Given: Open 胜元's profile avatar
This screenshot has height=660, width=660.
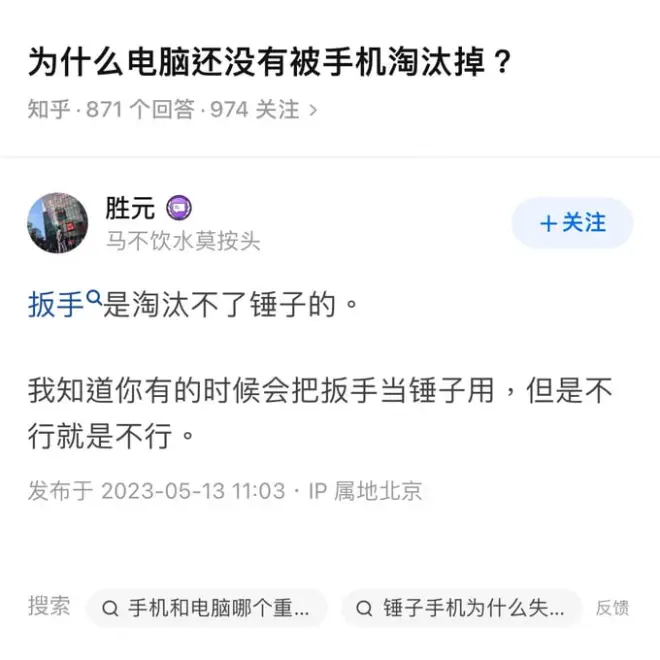Looking at the screenshot, I should pyautogui.click(x=57, y=223).
